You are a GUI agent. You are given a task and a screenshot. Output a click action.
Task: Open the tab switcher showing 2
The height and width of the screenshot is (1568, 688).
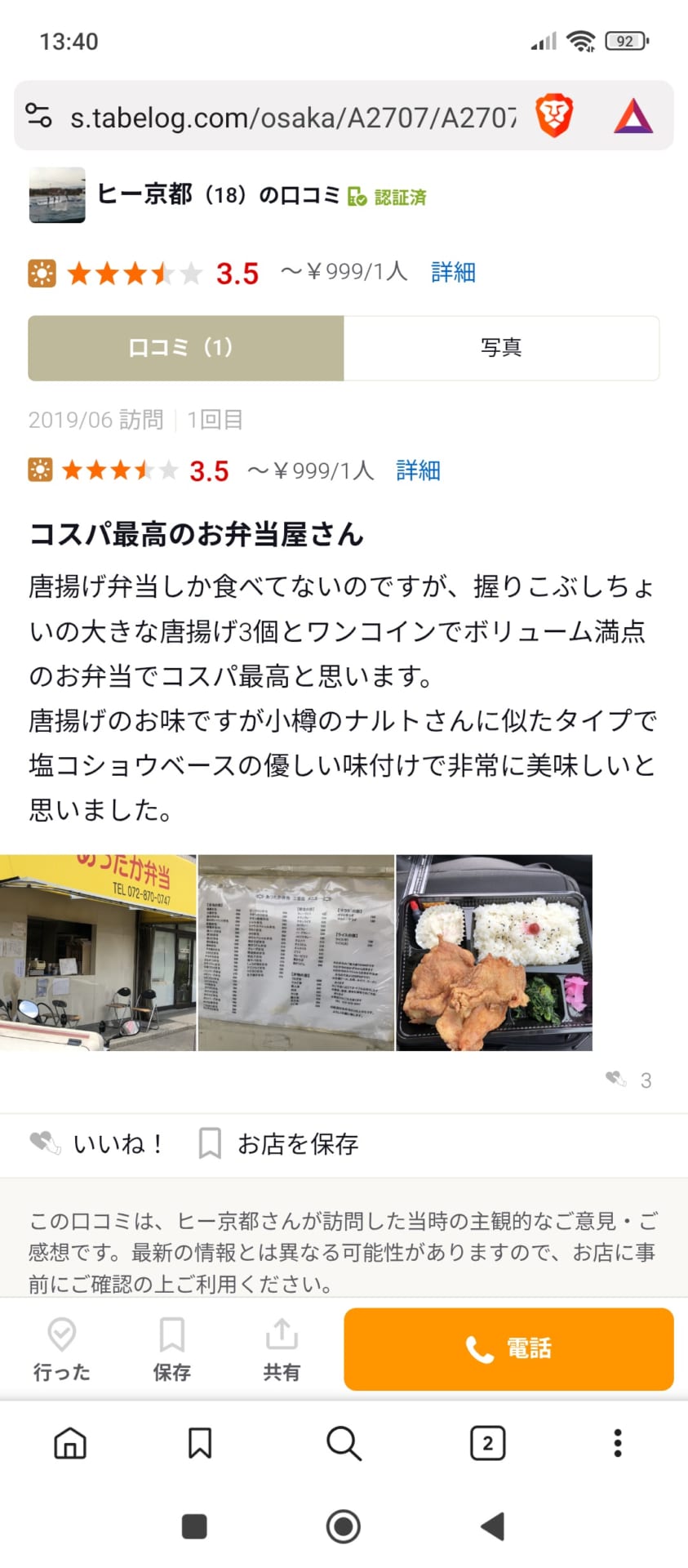tap(487, 1443)
